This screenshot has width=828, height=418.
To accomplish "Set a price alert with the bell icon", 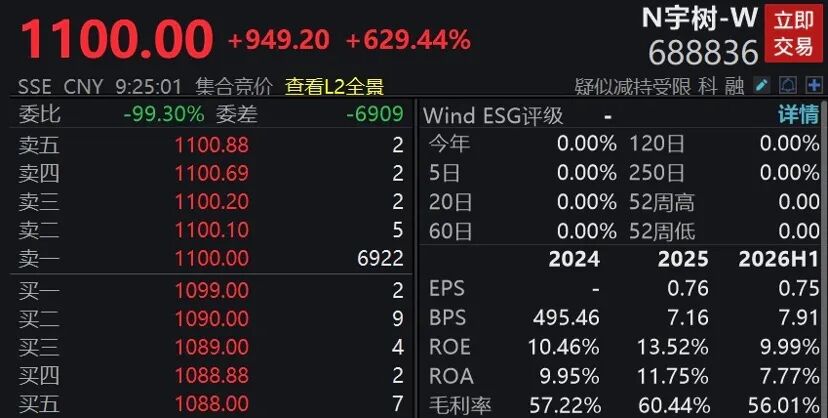I will tap(788, 85).
